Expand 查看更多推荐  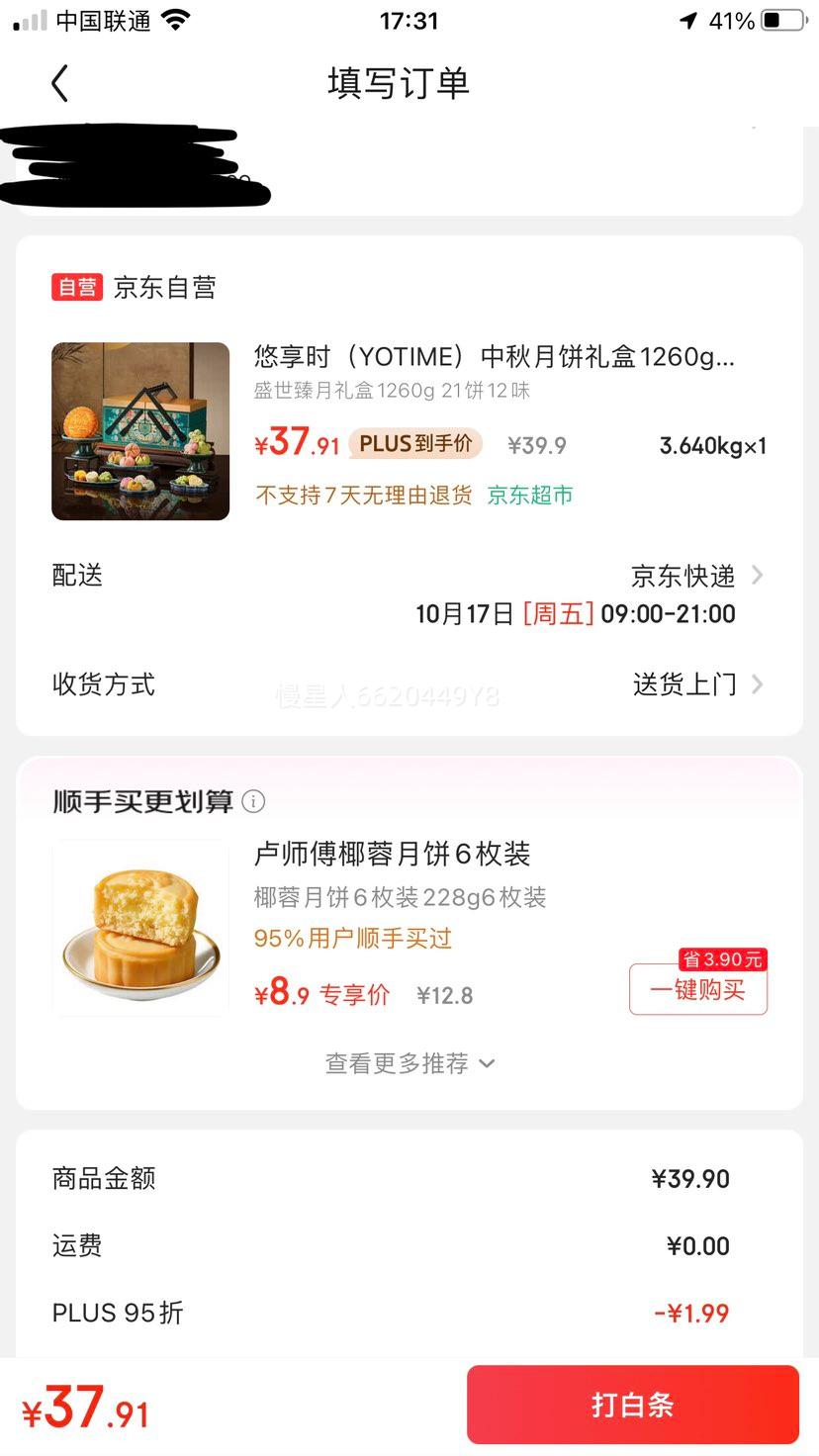tap(409, 1063)
